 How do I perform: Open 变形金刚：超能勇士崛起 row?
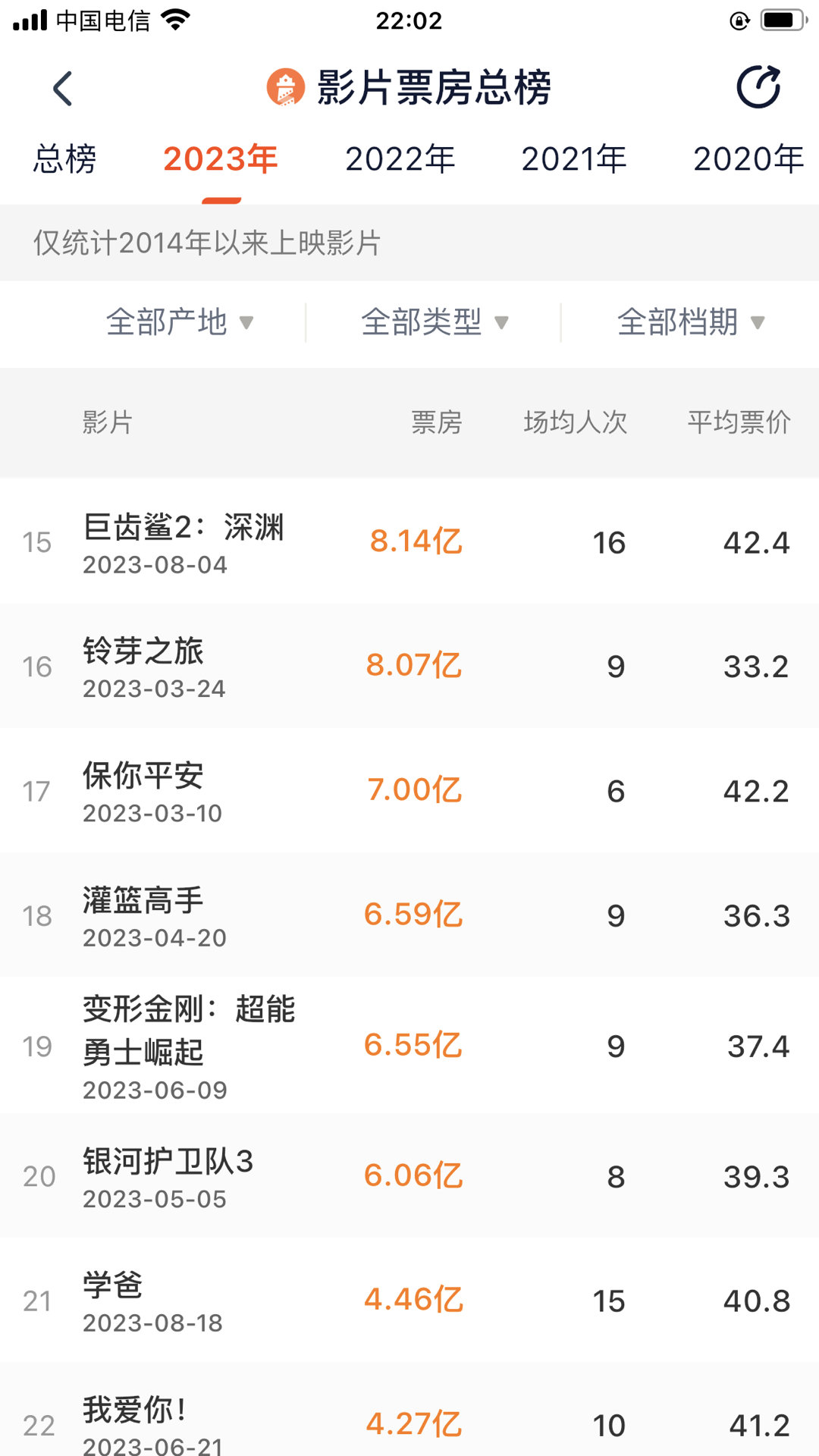tap(409, 1045)
